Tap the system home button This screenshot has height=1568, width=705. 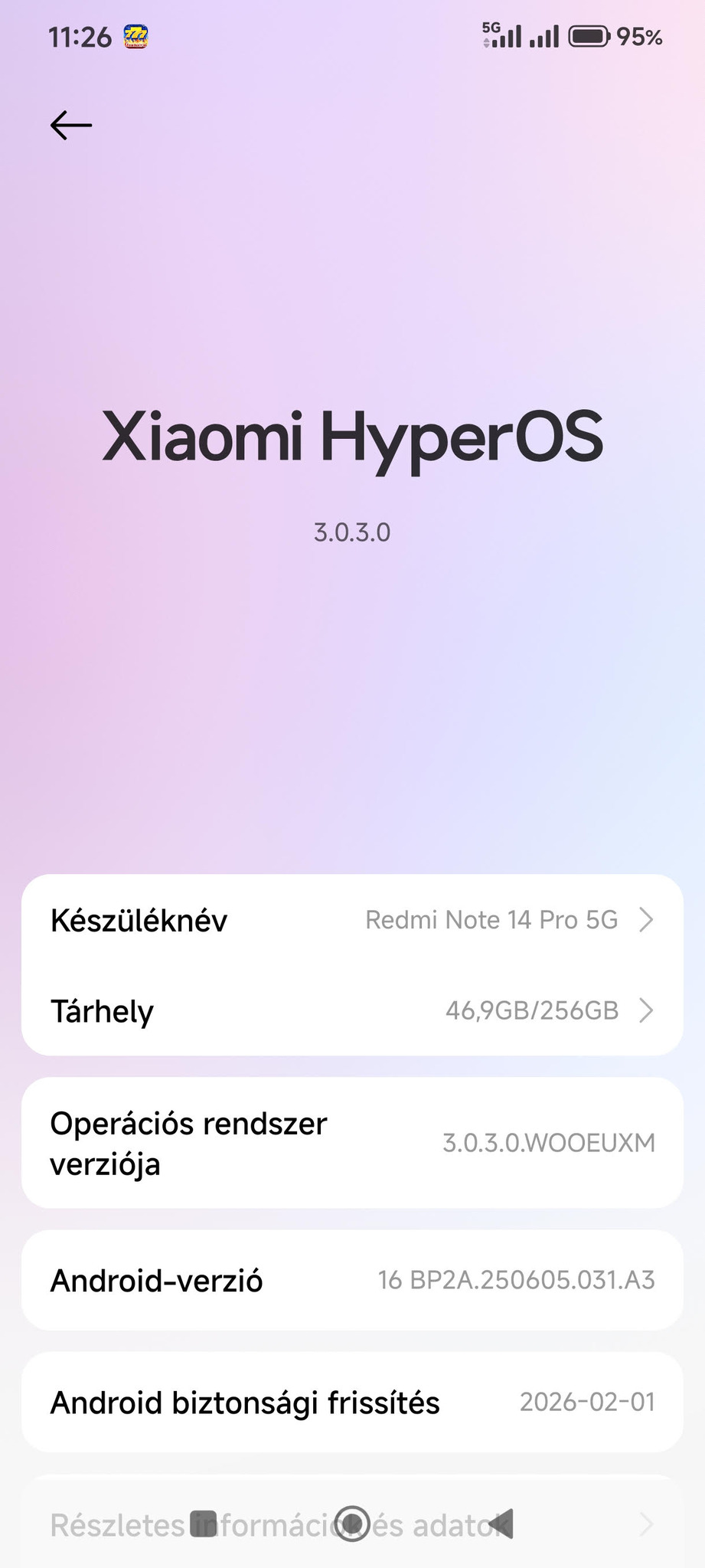click(353, 1523)
